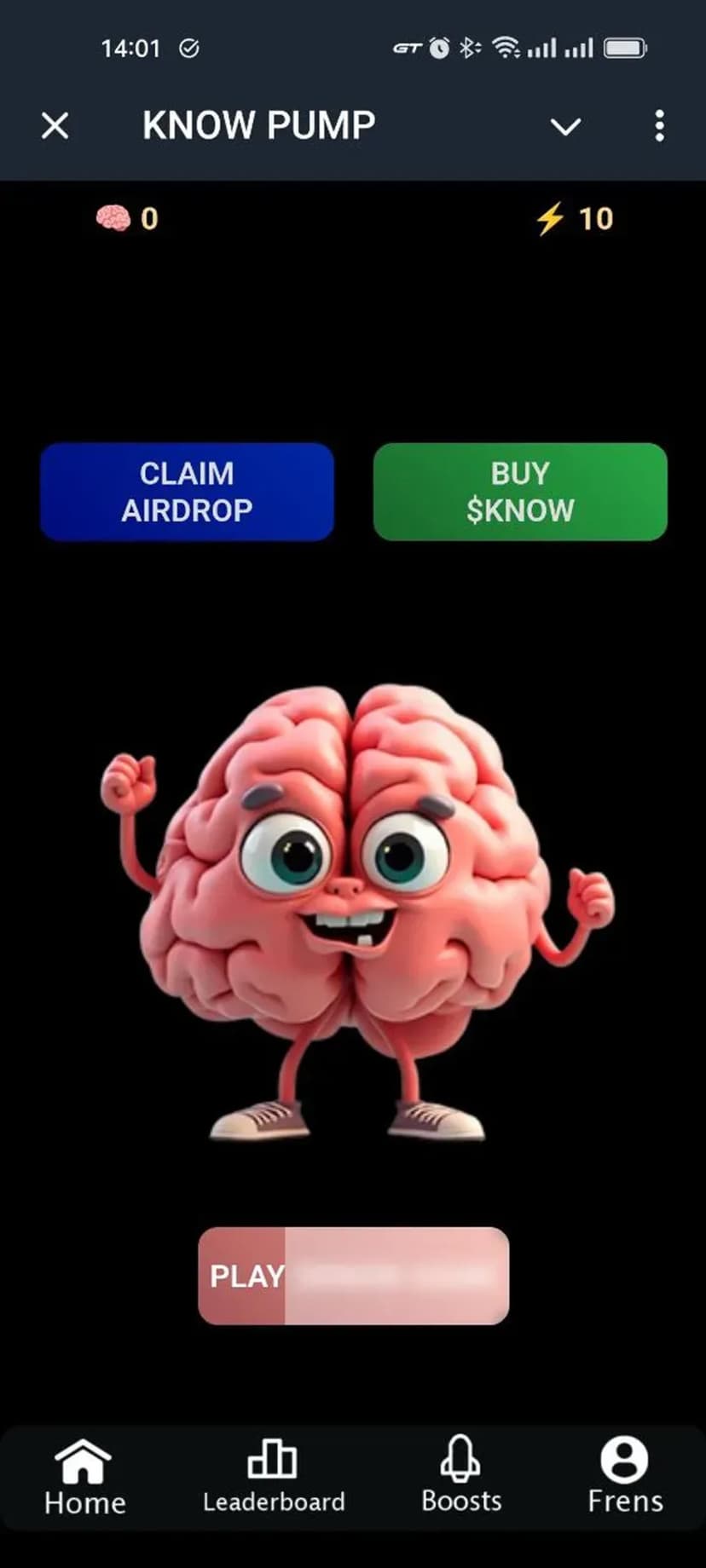The image size is (706, 1568).
Task: Collapse the app with the down chevron
Action: click(x=565, y=127)
